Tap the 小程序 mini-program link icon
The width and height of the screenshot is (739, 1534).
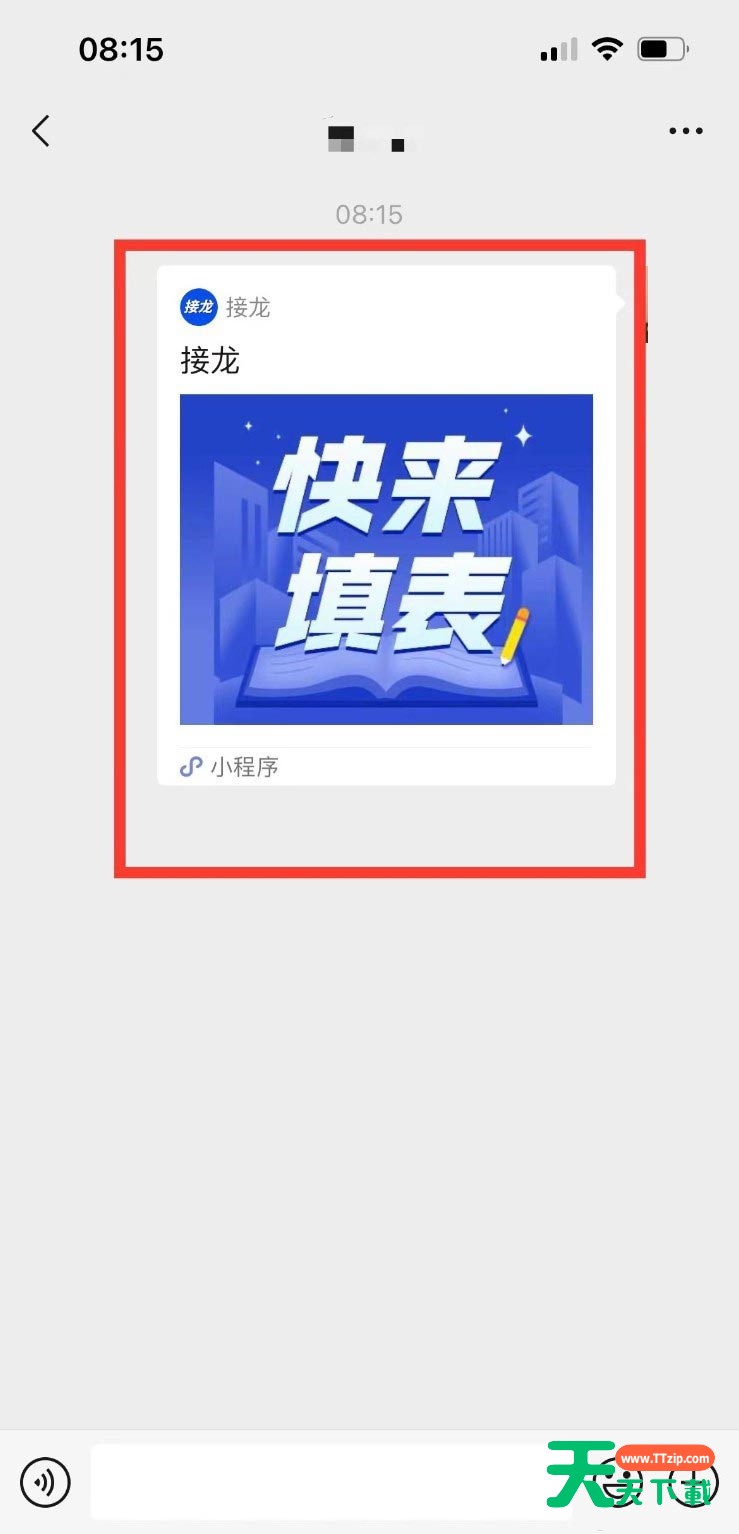tap(190, 766)
